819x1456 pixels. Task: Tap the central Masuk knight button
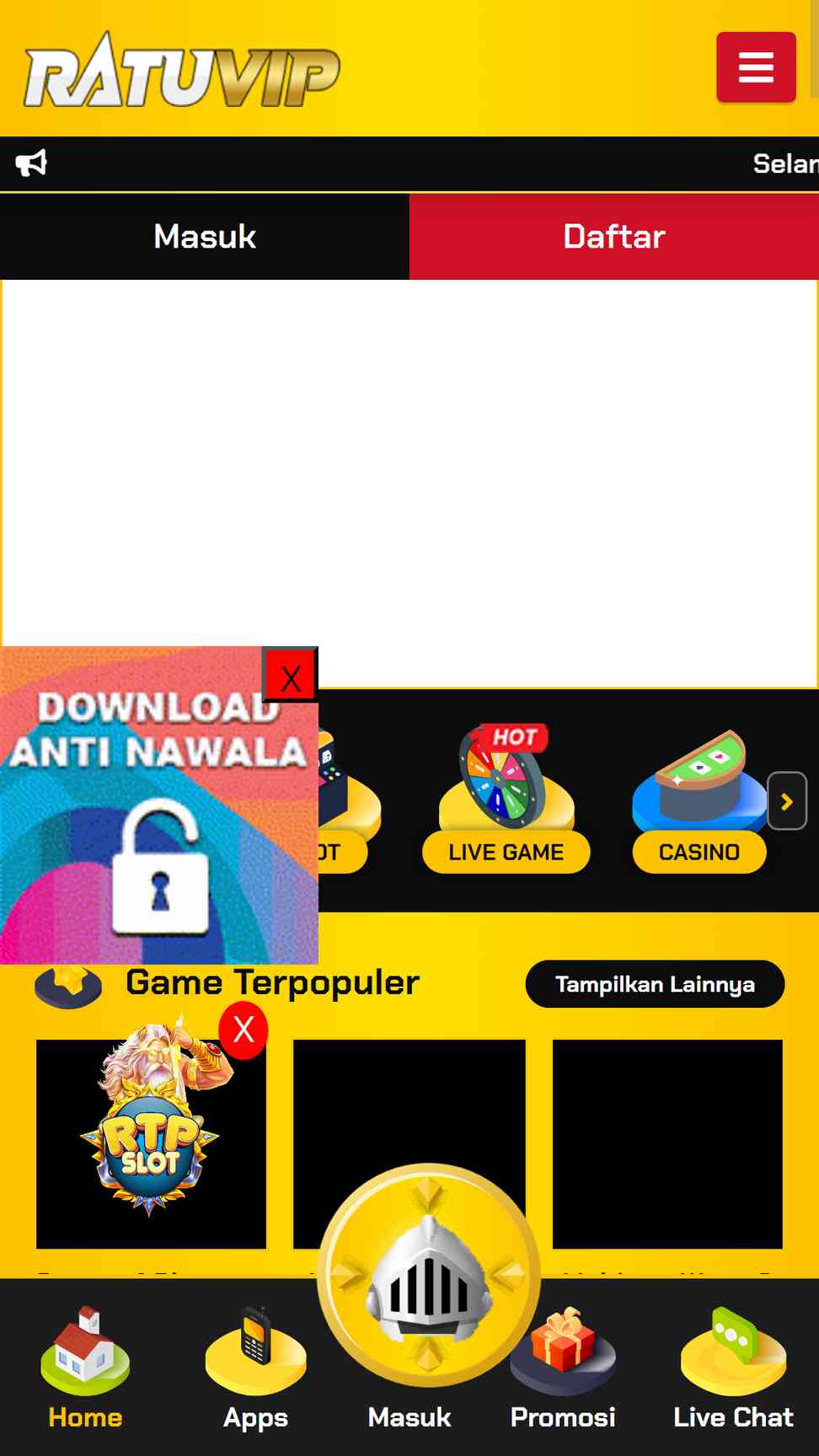428,1276
